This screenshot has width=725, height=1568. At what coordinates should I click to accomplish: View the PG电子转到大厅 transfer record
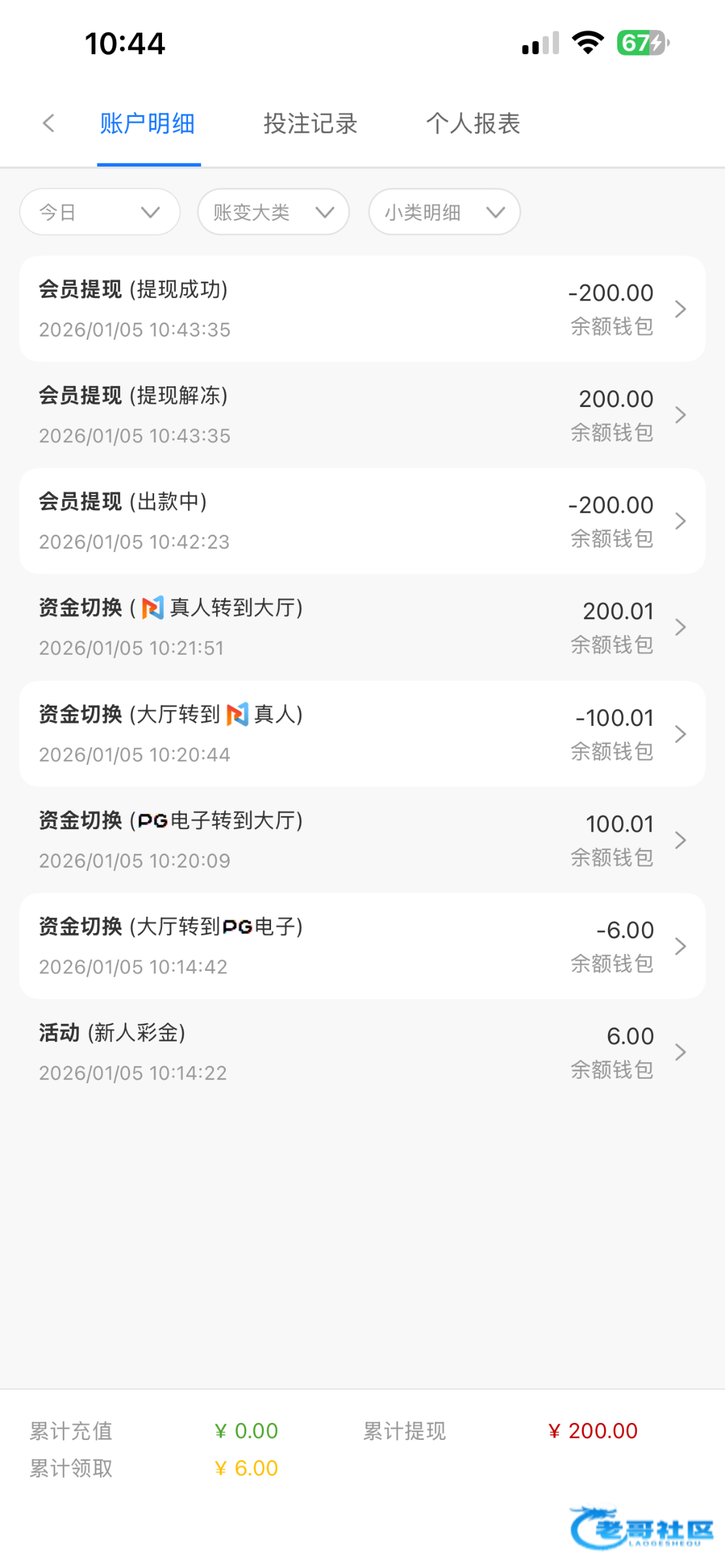[x=362, y=840]
